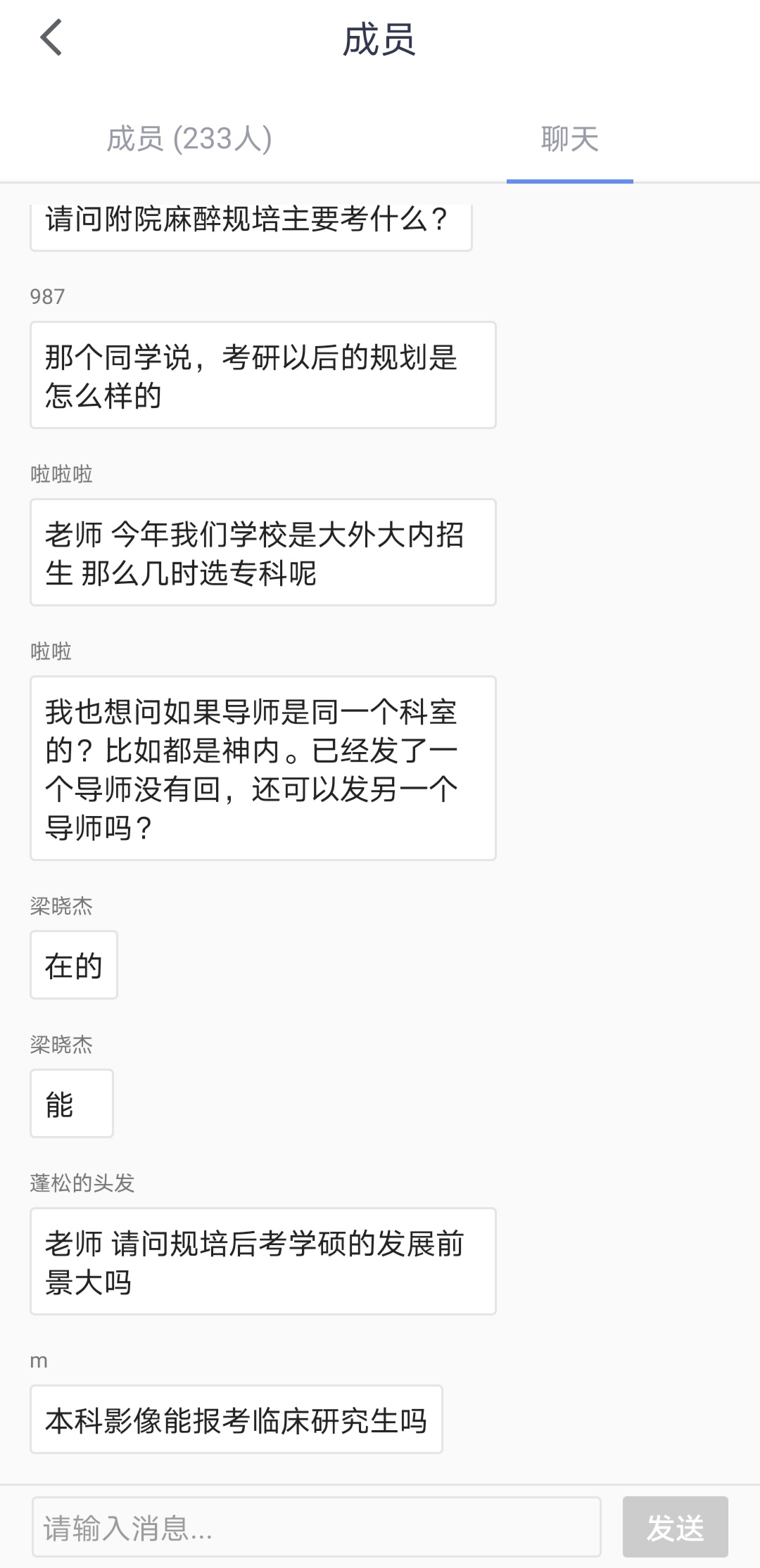
Task: Tap 啦啦啦's message about 大外大内招生
Action: click(x=262, y=552)
